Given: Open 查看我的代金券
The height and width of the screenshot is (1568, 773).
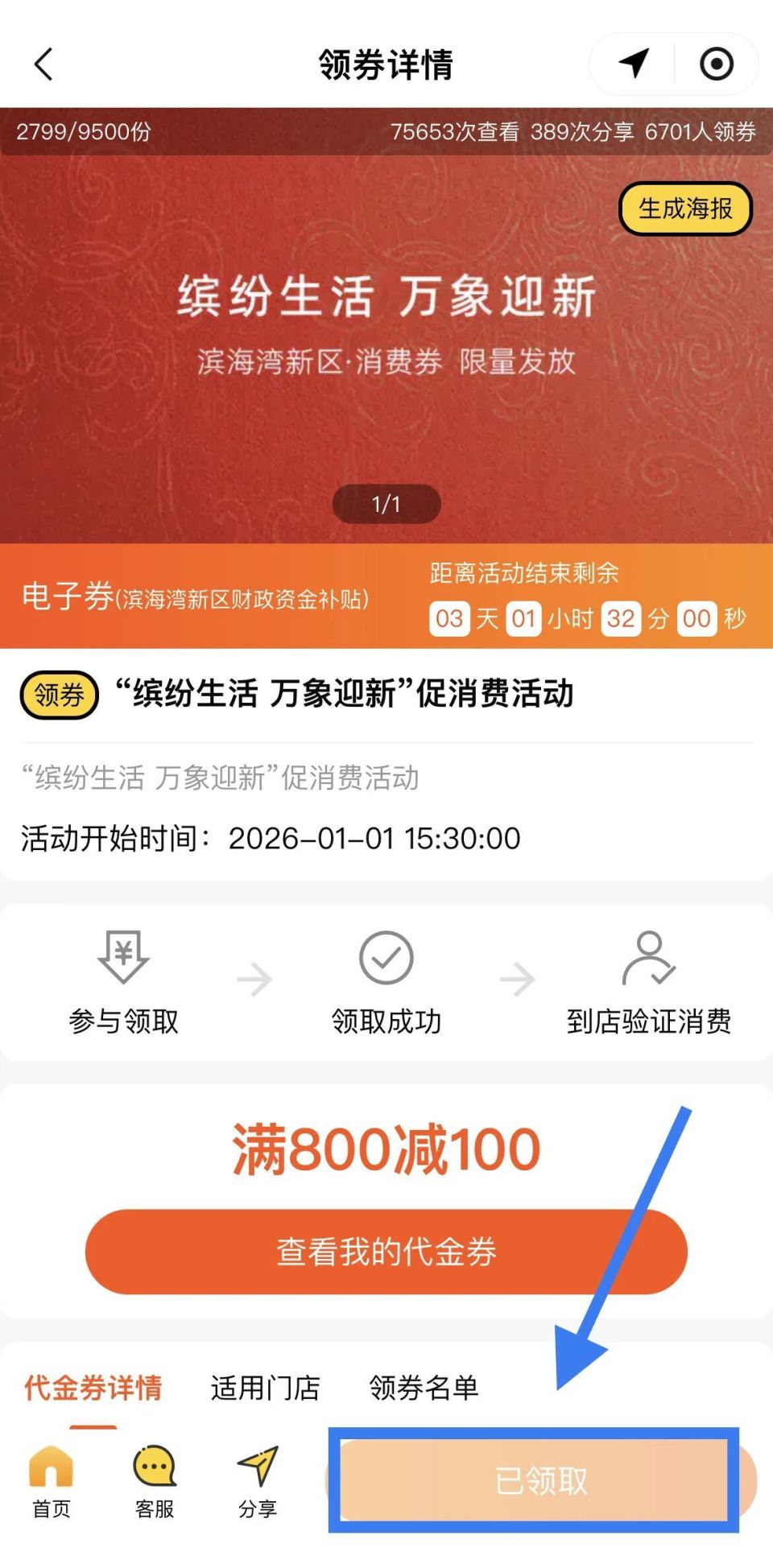Looking at the screenshot, I should [x=386, y=1251].
